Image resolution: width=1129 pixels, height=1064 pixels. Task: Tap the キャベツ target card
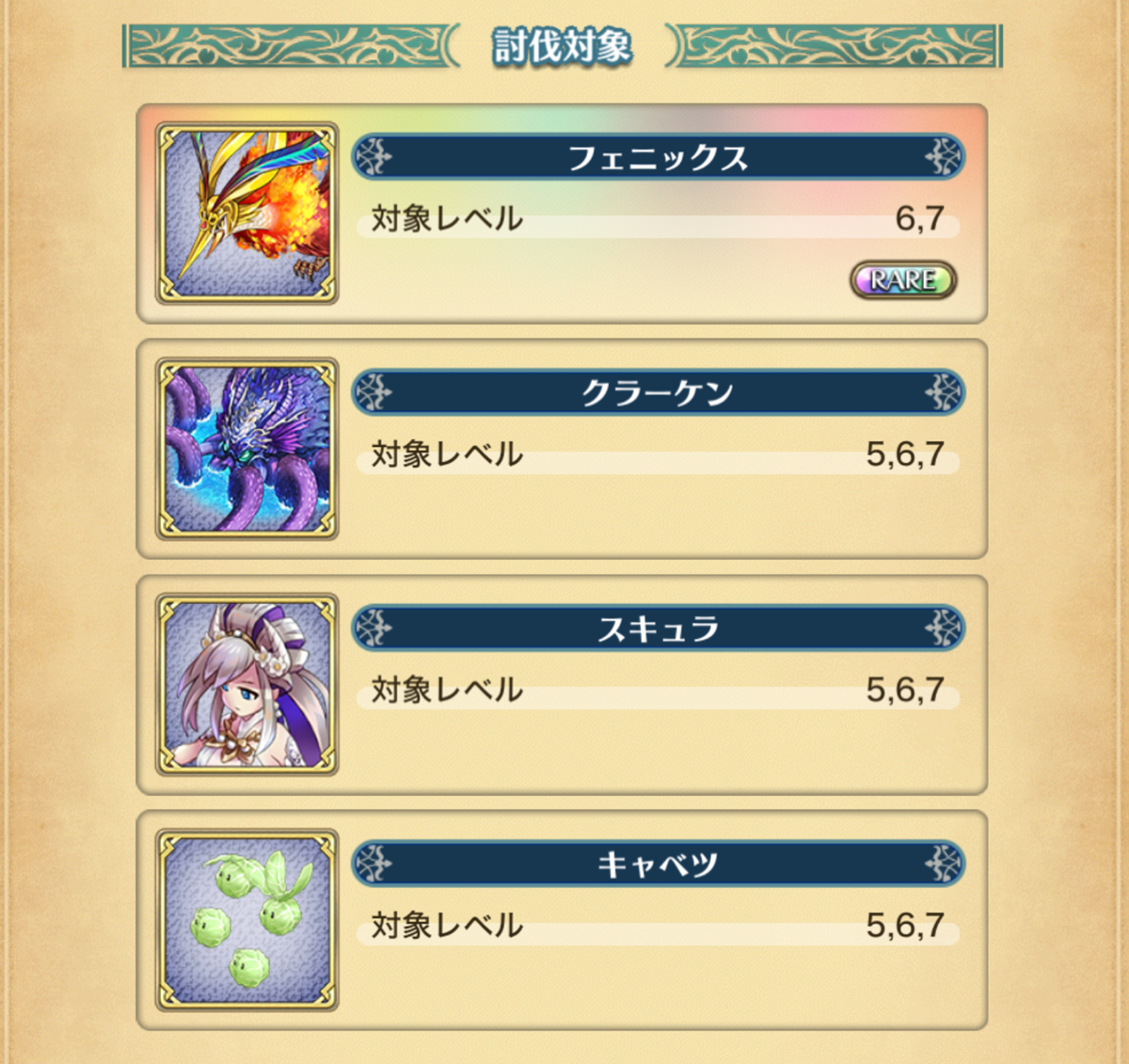[562, 920]
